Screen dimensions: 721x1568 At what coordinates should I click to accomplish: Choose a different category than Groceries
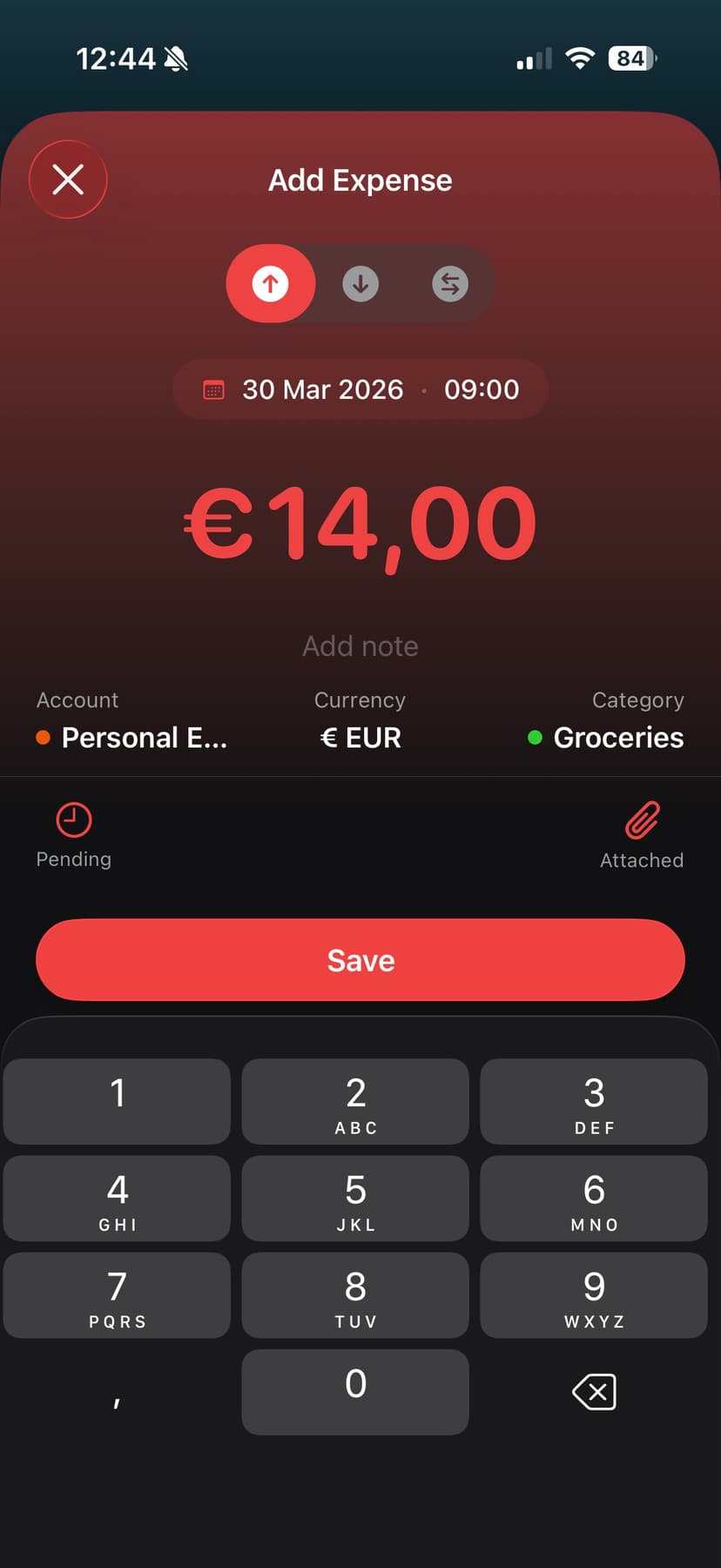607,737
